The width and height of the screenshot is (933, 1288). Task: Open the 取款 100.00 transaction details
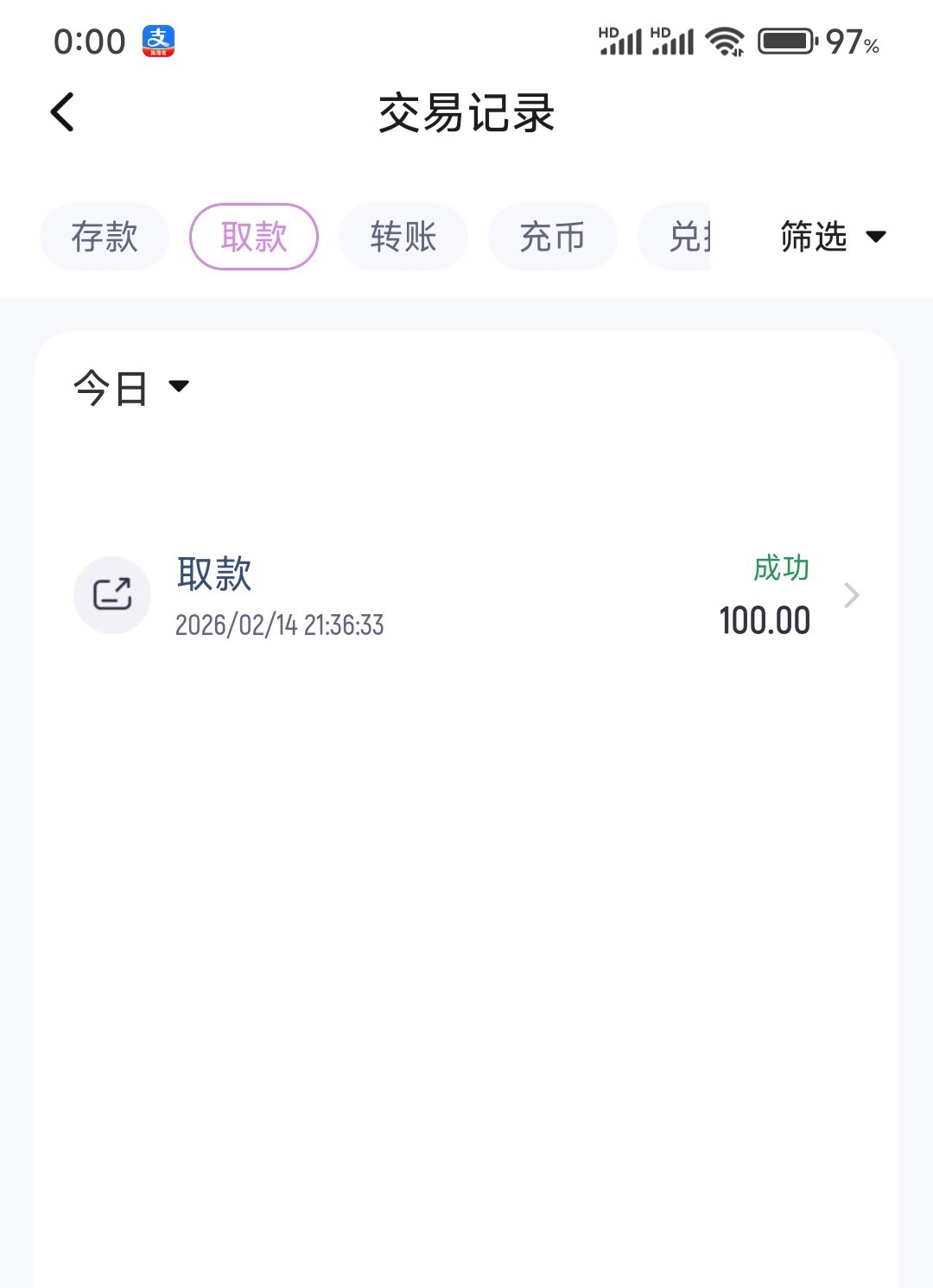coord(466,596)
